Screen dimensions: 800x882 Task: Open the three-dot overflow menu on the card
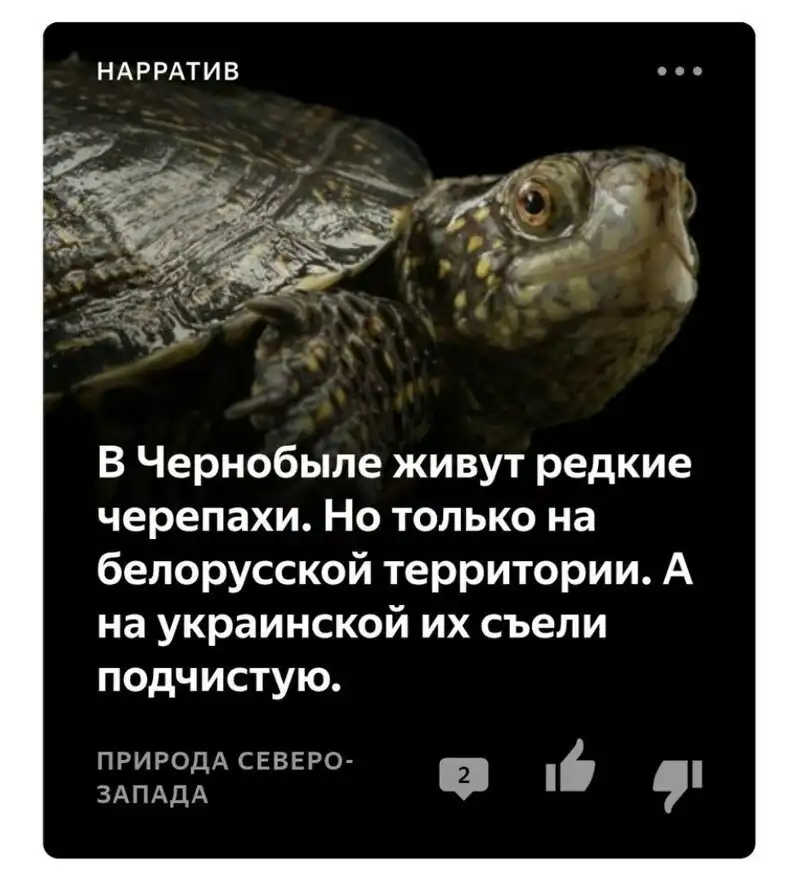681,72
